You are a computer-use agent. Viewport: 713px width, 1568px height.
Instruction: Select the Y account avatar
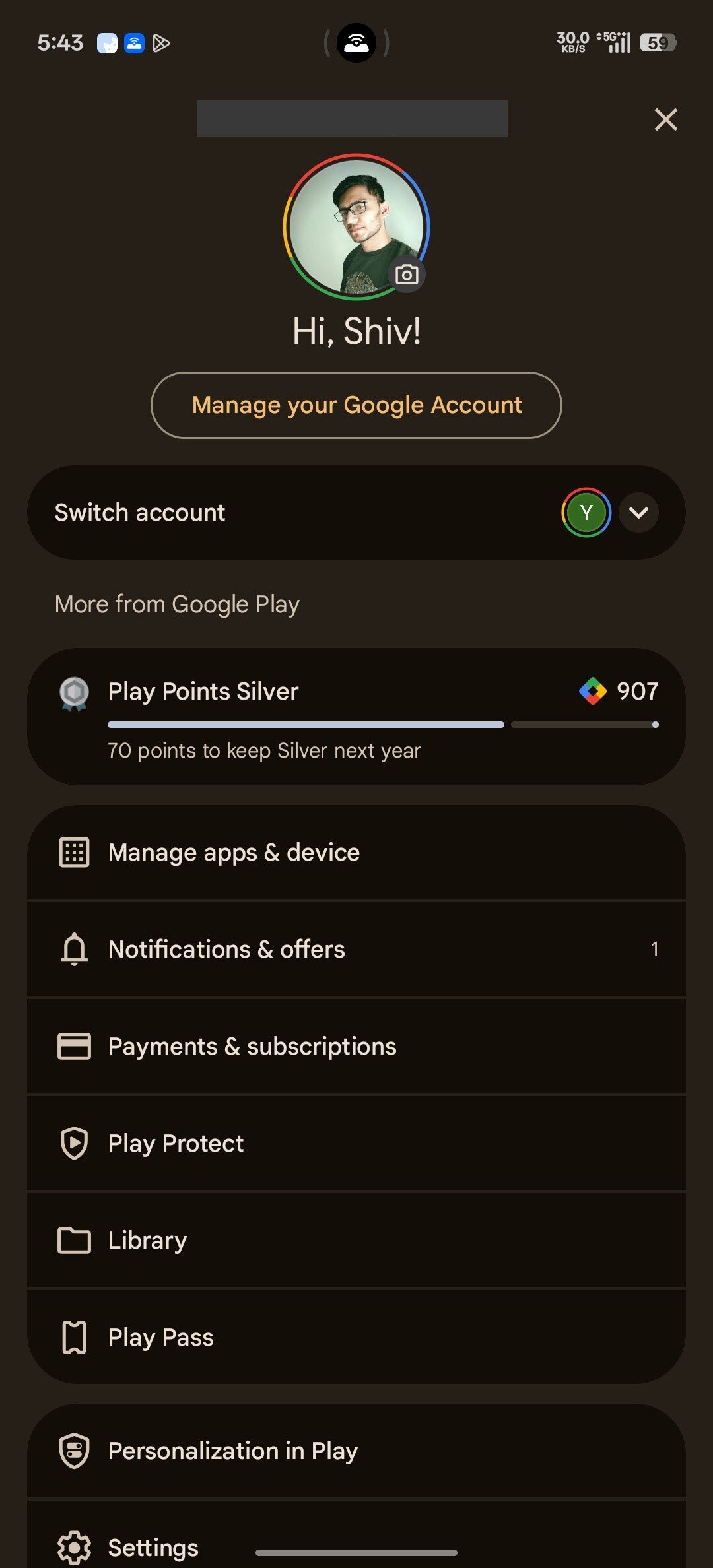(x=586, y=512)
